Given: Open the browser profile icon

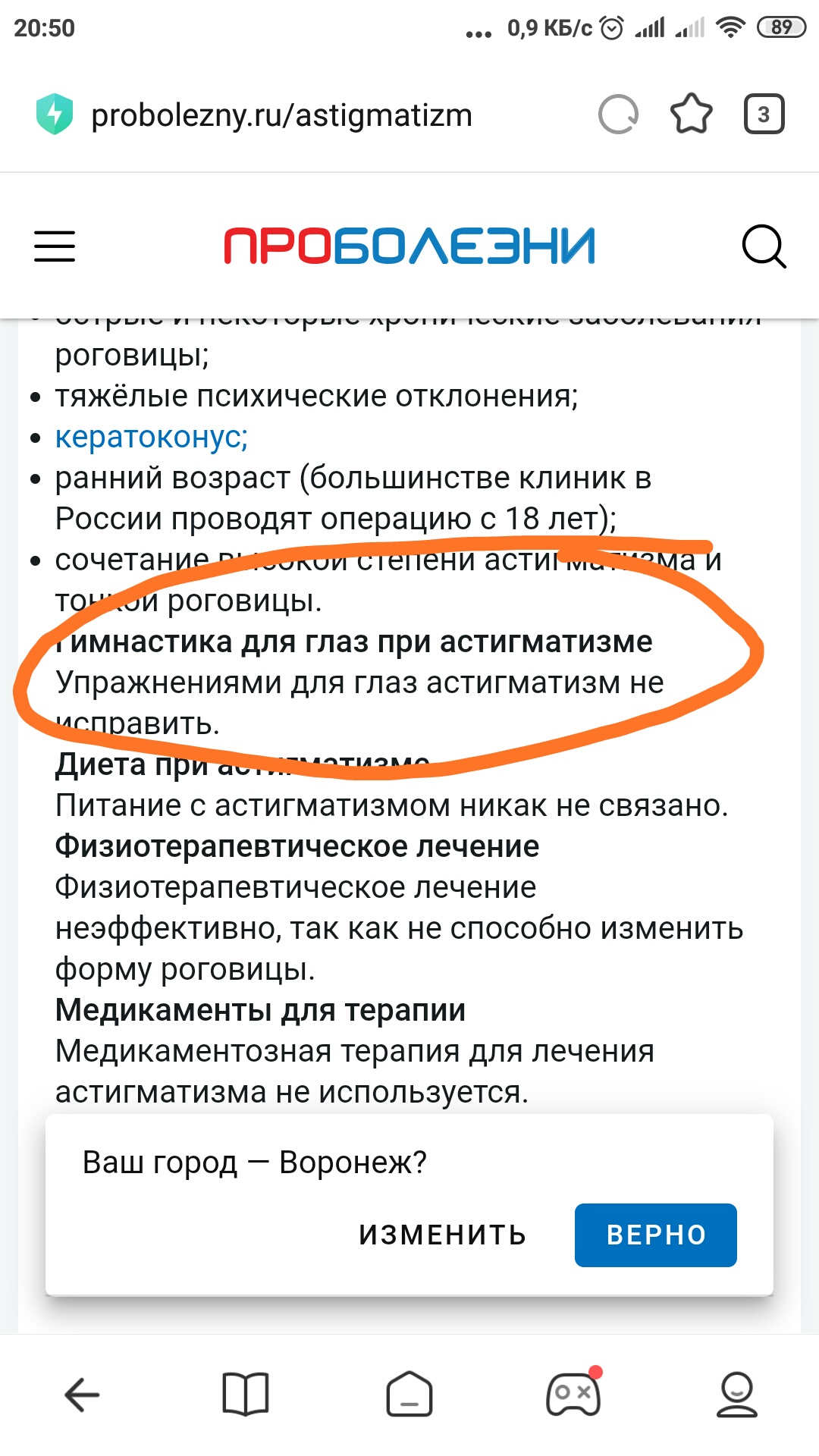Looking at the screenshot, I should pyautogui.click(x=736, y=1394).
